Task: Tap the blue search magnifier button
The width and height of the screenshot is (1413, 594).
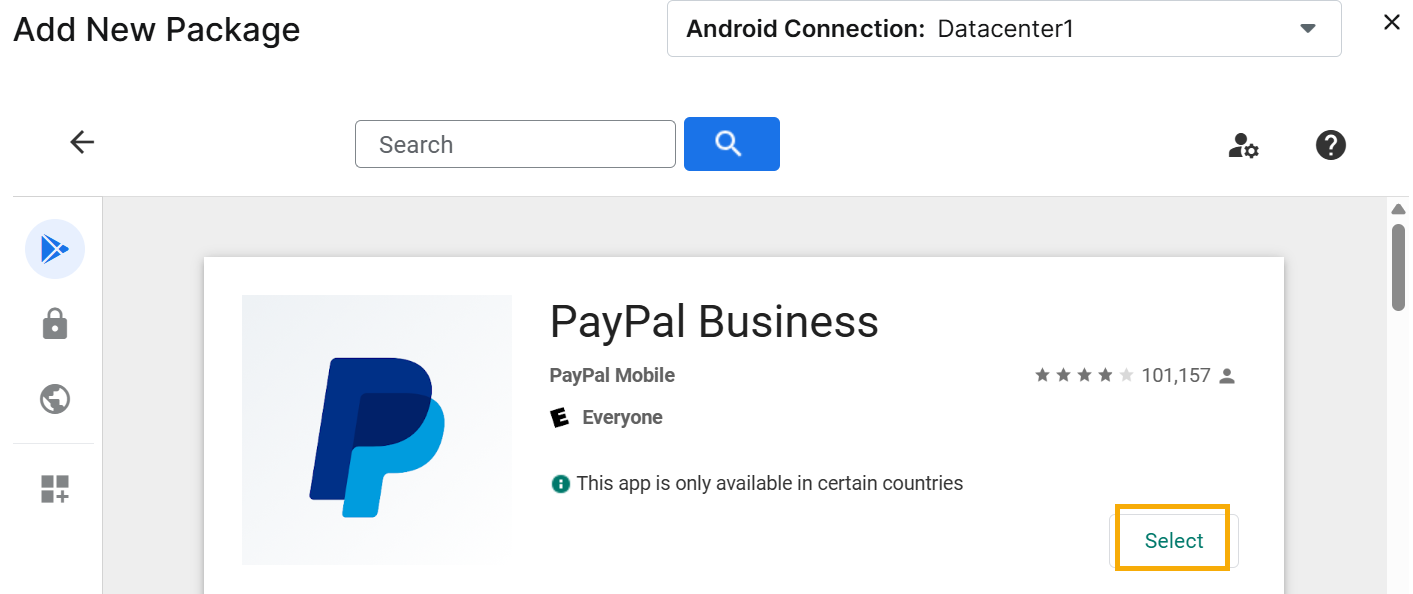Action: [x=731, y=144]
